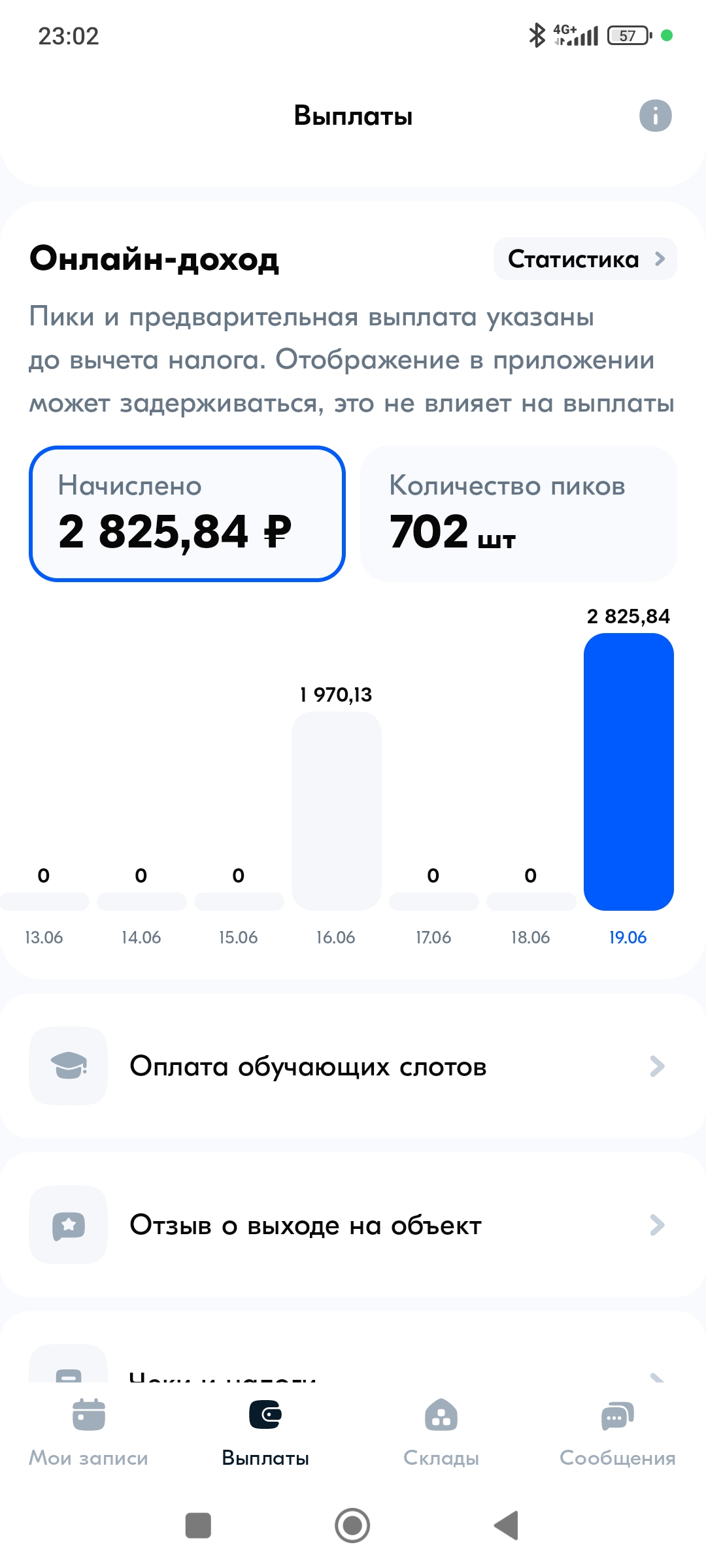706x1568 pixels.
Task: Open the Сообщения tab
Action: pyautogui.click(x=617, y=1432)
